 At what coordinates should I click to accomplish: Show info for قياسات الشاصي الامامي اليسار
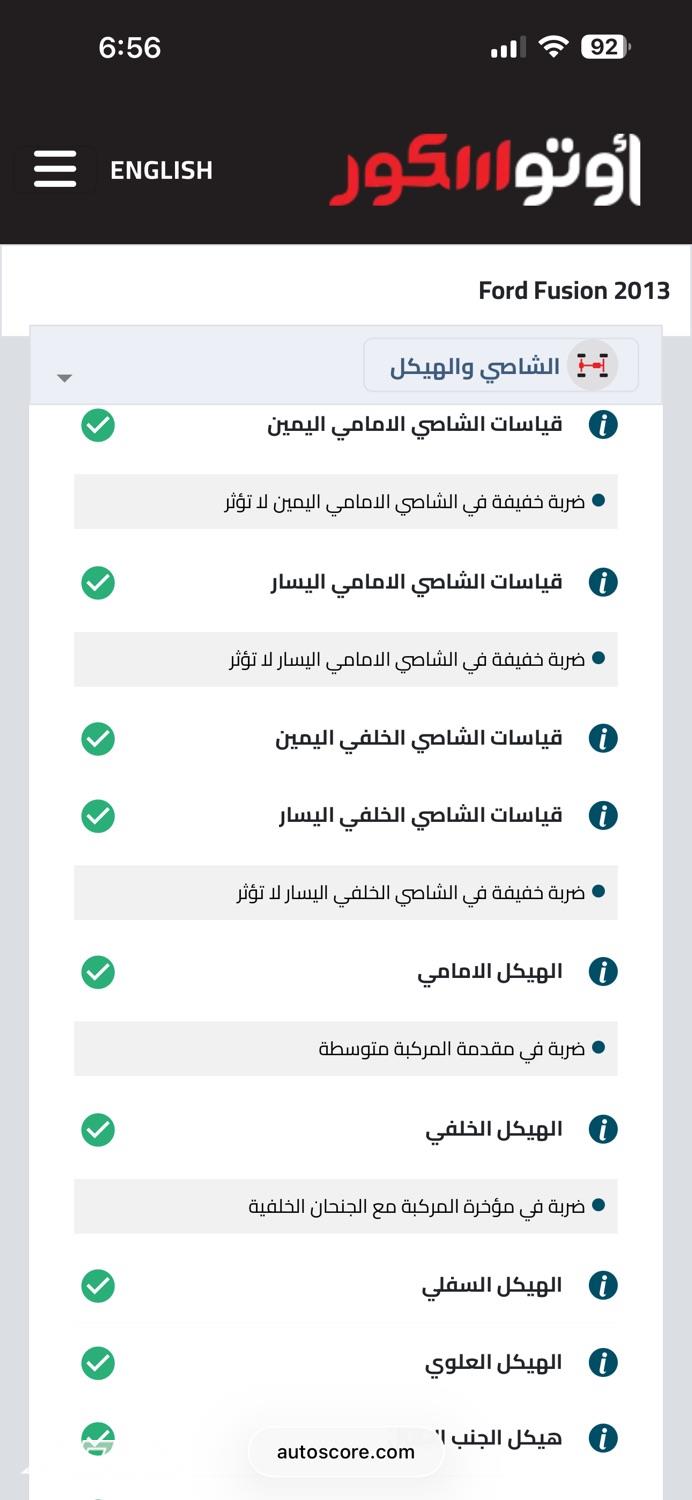(603, 582)
